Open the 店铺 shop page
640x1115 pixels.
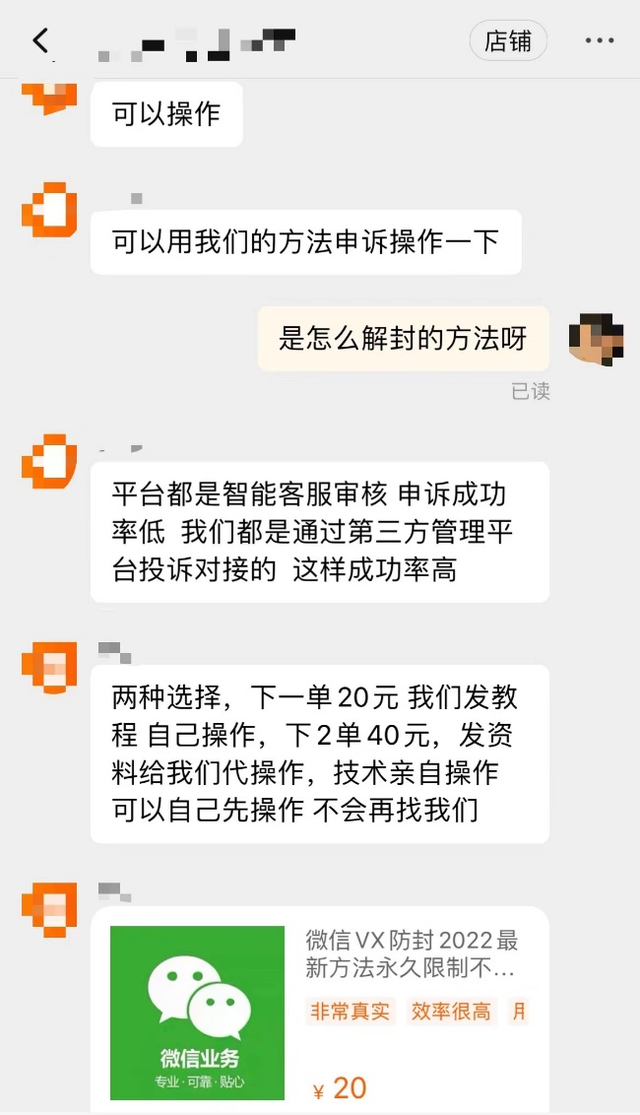click(x=509, y=41)
